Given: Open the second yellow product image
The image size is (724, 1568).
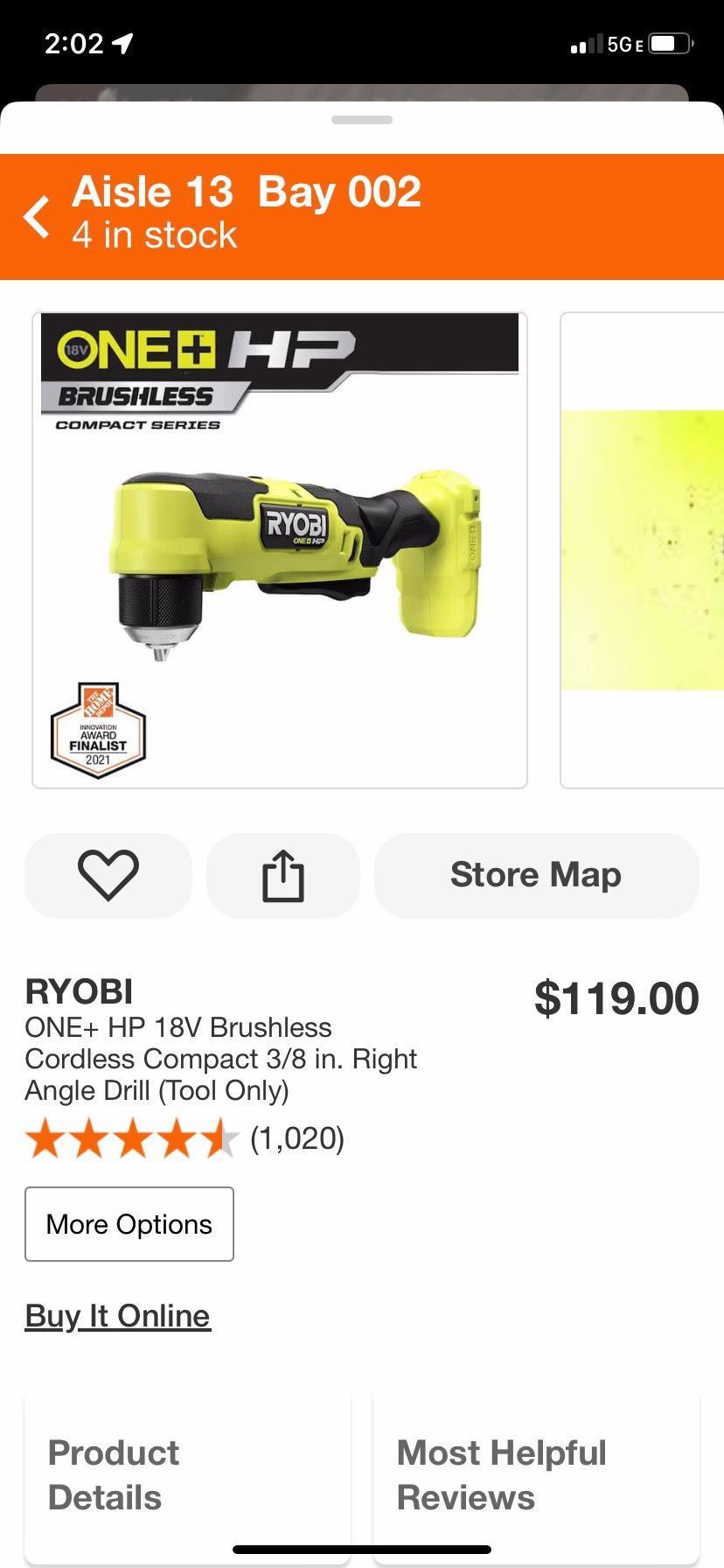Looking at the screenshot, I should (643, 550).
